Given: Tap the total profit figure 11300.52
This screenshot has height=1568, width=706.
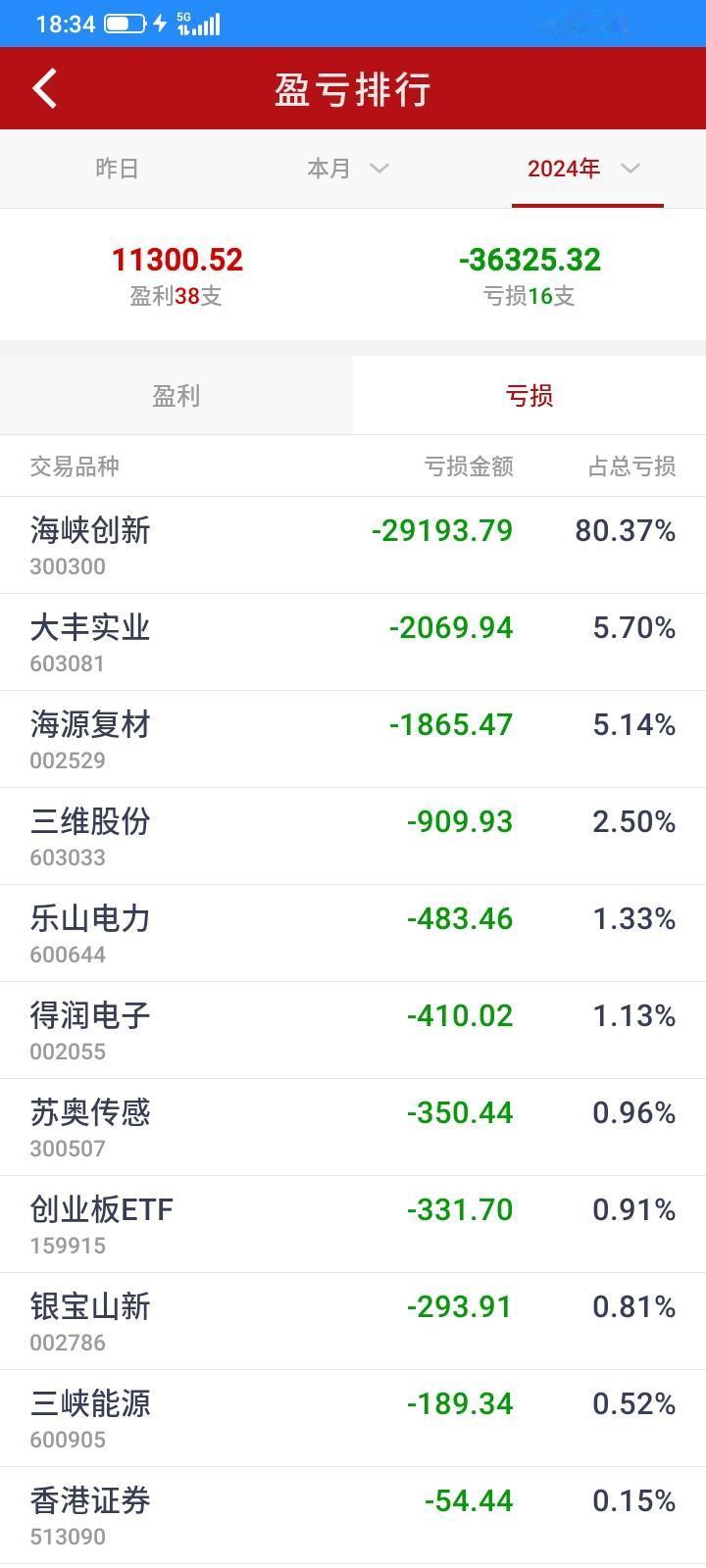Looking at the screenshot, I should 177,260.
